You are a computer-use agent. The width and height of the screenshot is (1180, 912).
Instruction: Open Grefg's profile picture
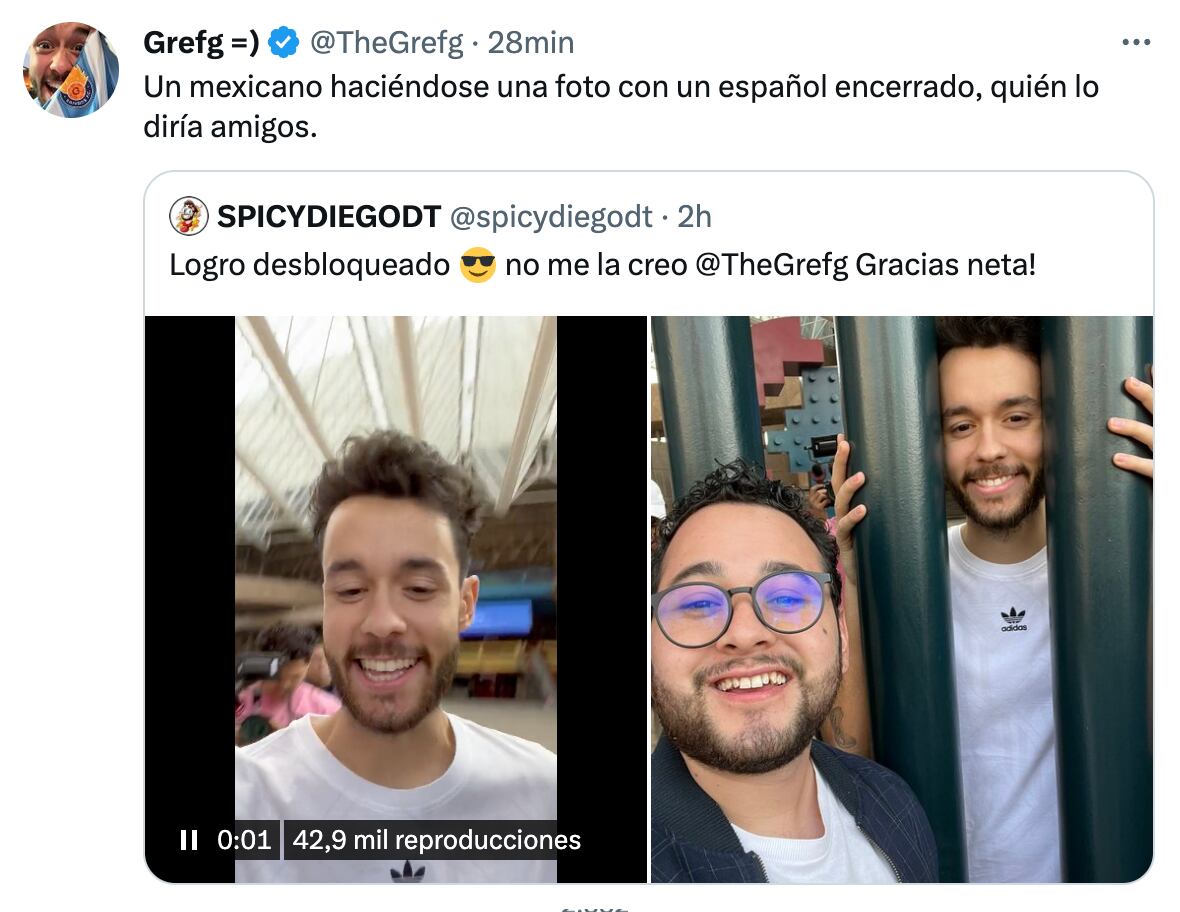pyautogui.click(x=71, y=70)
